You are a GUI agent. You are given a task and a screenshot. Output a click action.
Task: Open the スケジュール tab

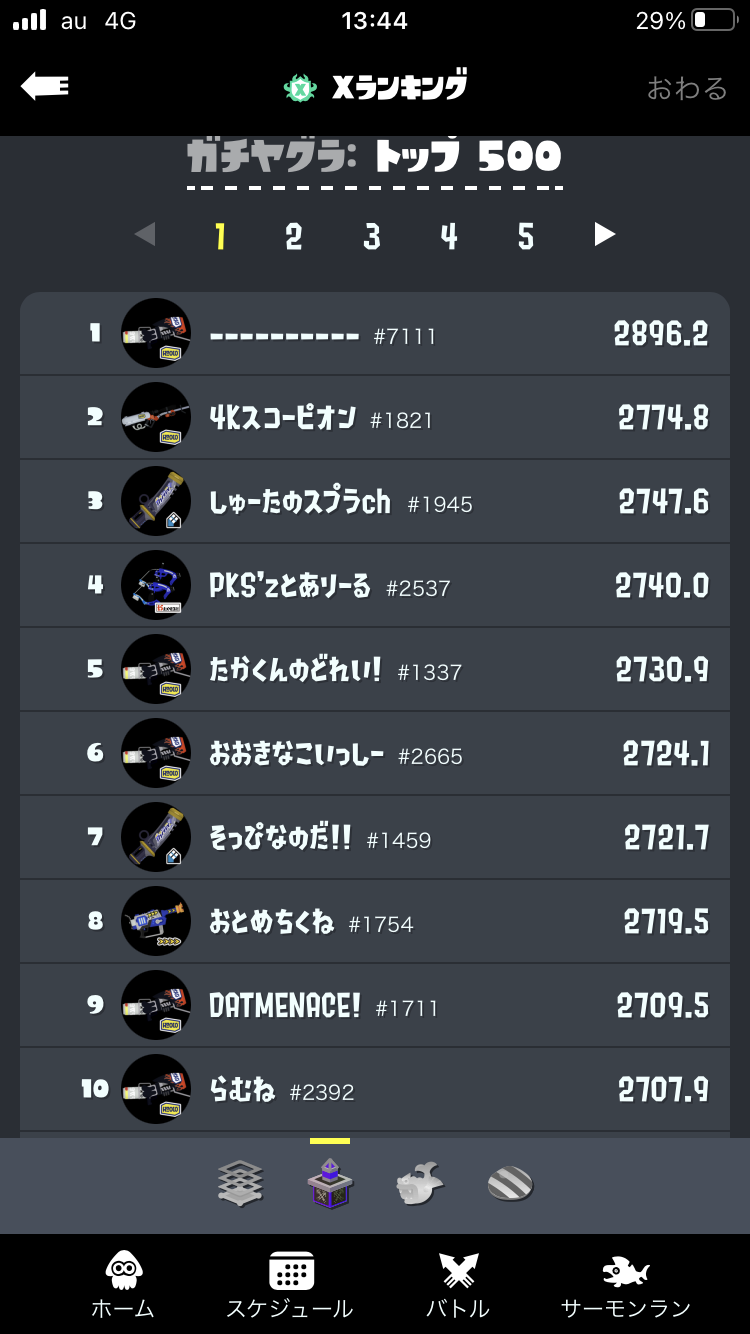[x=290, y=1286]
